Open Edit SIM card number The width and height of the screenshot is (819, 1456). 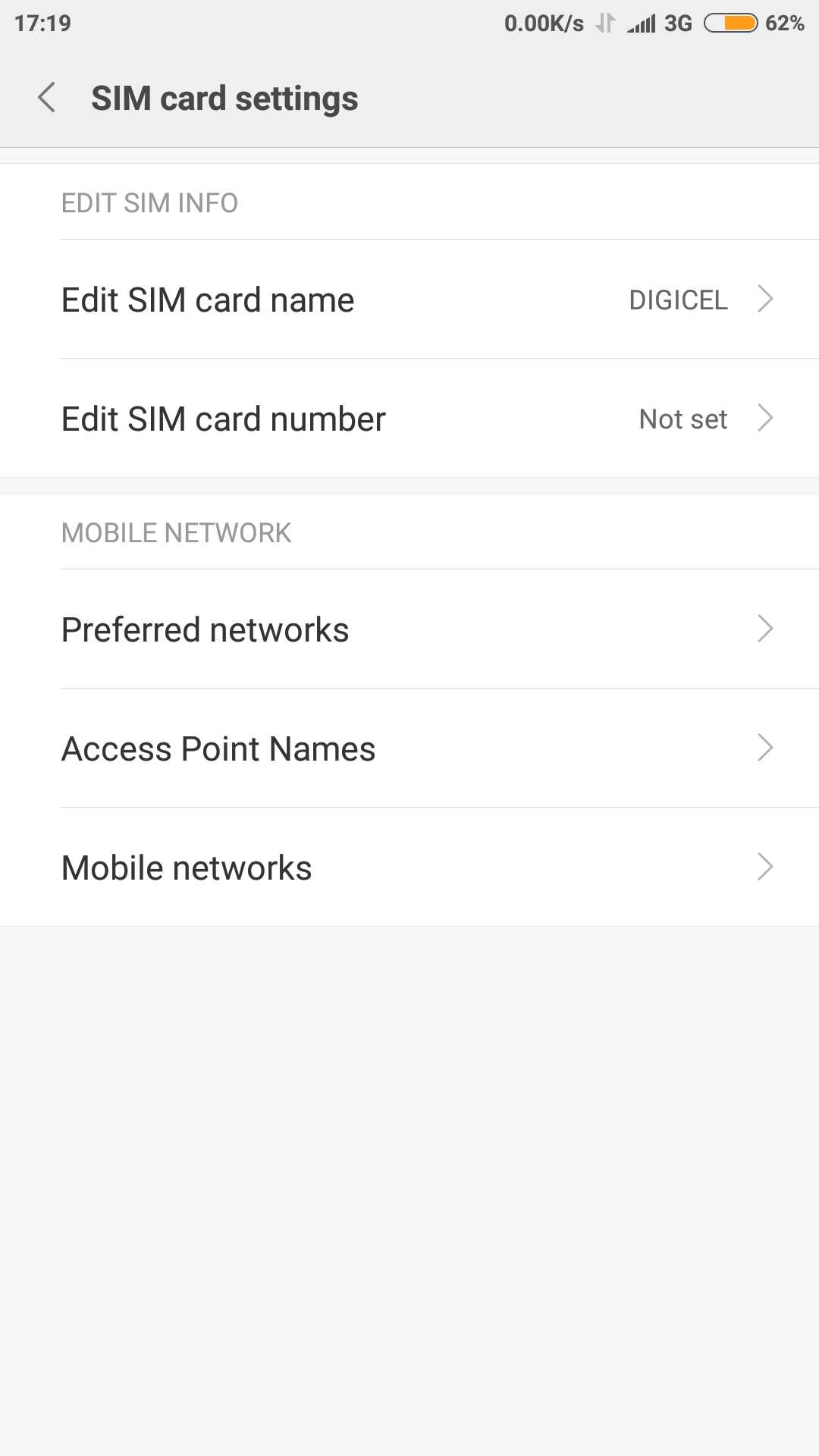[x=409, y=419]
